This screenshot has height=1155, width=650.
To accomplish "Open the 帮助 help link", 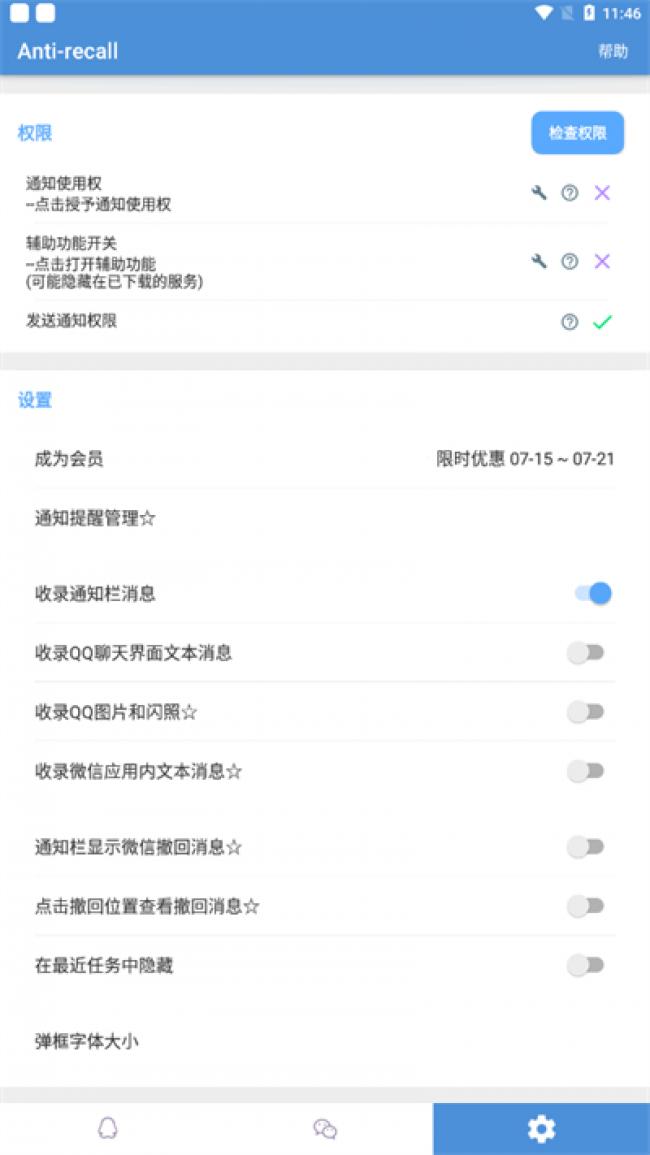I will tap(612, 51).
